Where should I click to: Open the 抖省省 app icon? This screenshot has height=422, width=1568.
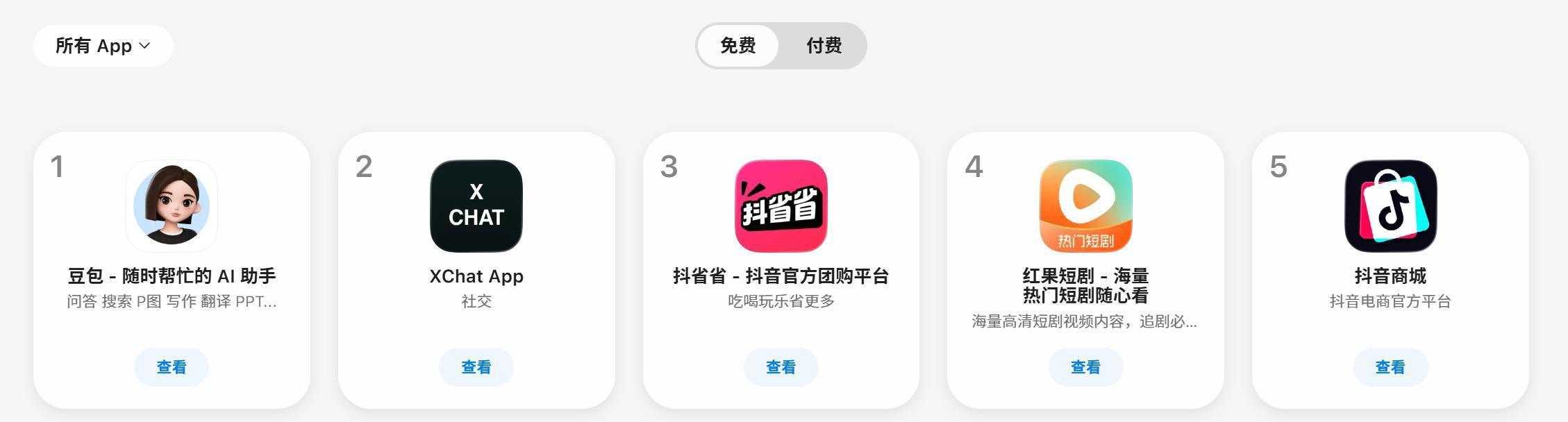point(781,206)
